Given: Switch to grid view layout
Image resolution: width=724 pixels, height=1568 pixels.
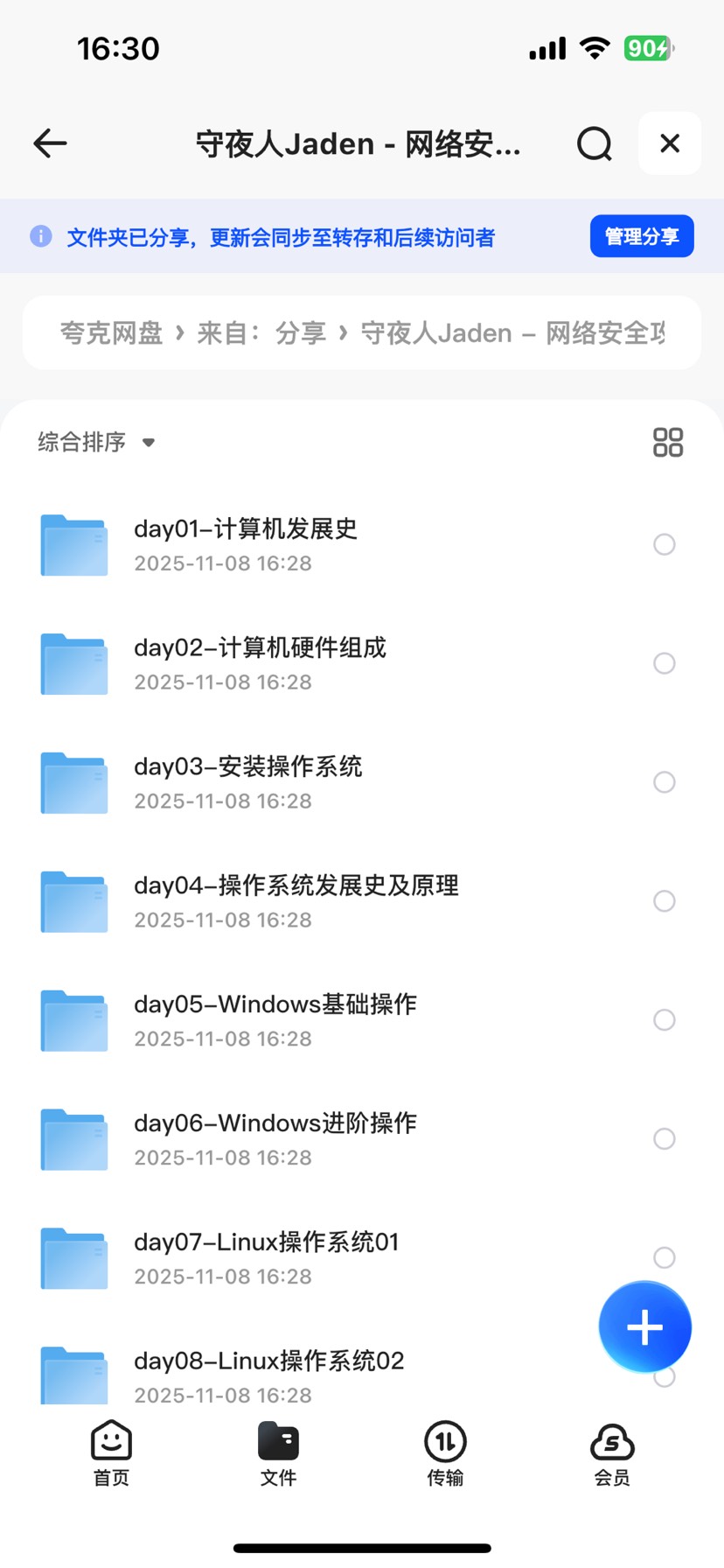Looking at the screenshot, I should pos(668,443).
